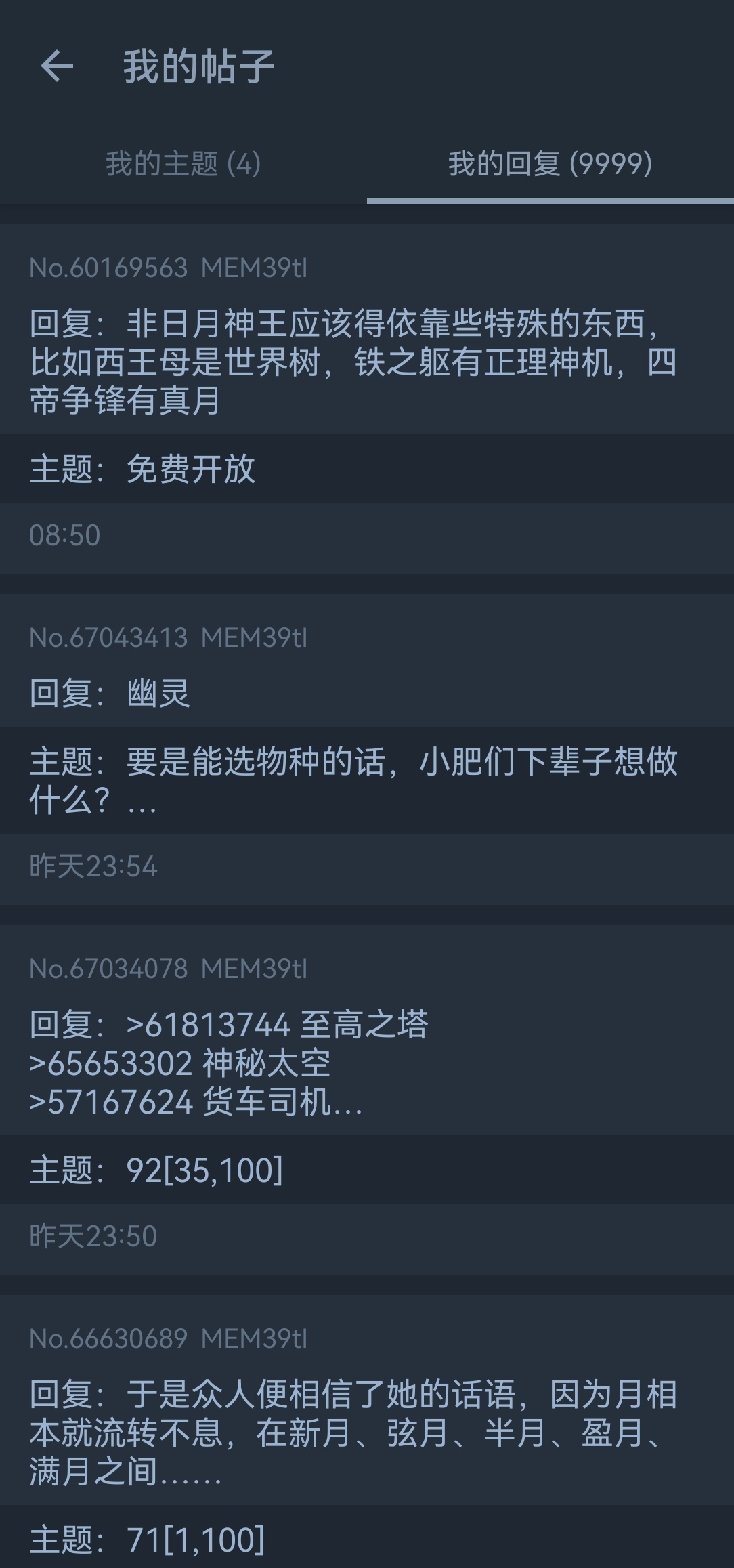Open reply No.66630689 about 月相

pos(352,1432)
